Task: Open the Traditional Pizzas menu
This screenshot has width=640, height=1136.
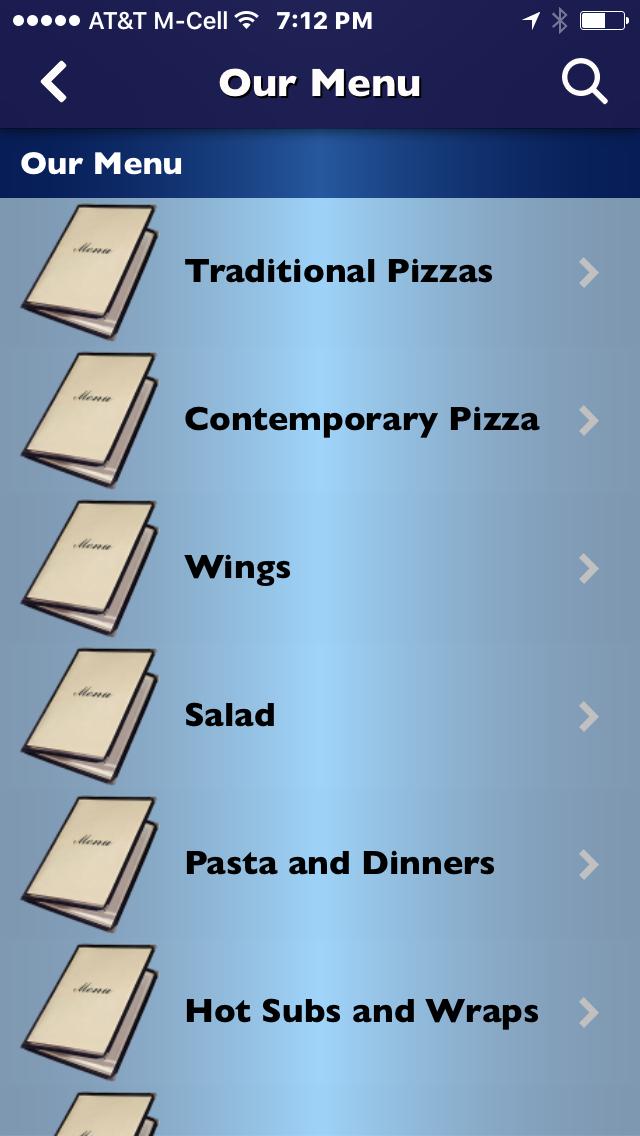Action: tap(338, 271)
